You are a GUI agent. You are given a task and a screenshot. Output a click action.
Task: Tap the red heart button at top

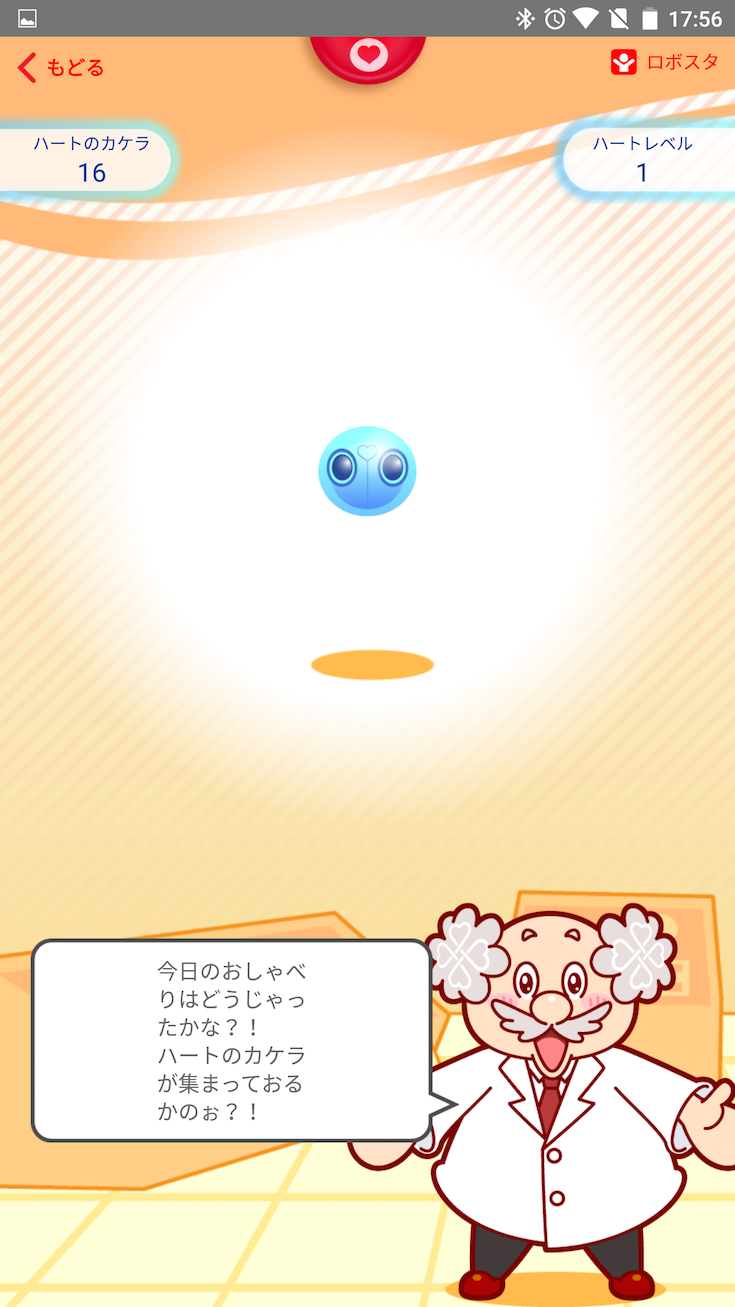coord(368,56)
